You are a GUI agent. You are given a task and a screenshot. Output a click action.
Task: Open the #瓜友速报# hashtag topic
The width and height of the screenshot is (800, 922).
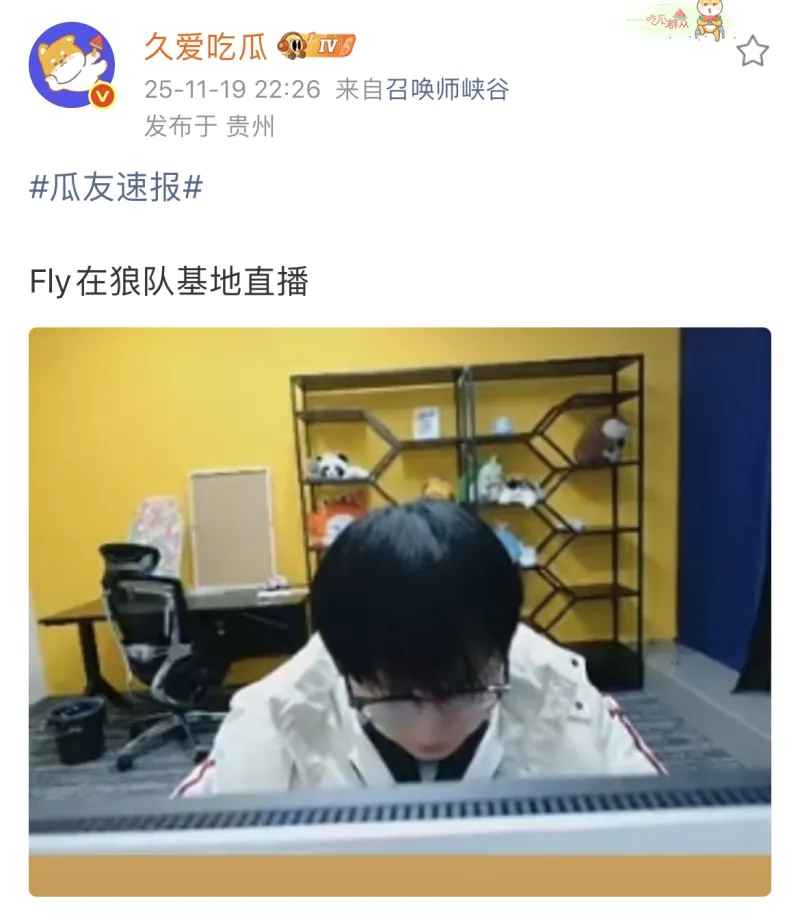tap(116, 188)
